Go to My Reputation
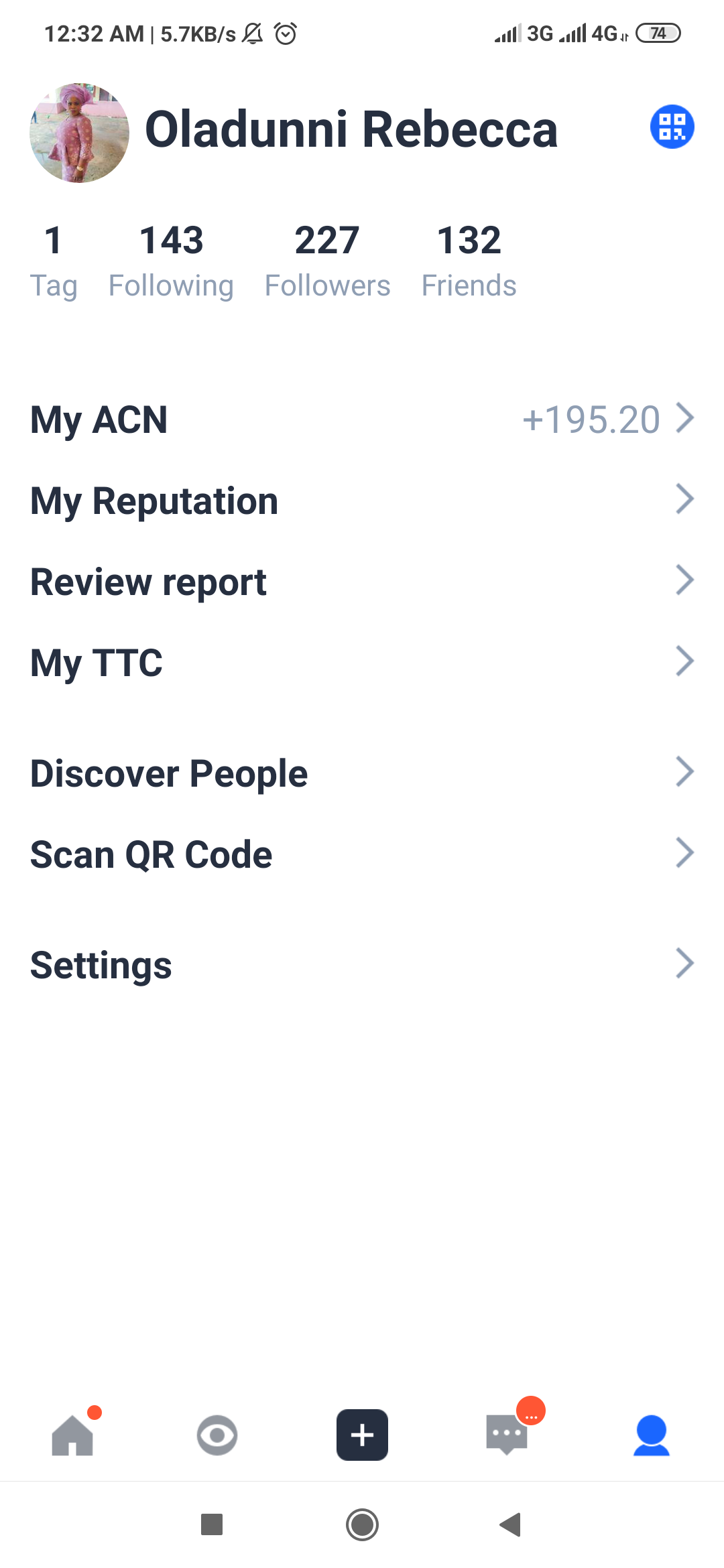The width and height of the screenshot is (724, 1568). (x=362, y=501)
